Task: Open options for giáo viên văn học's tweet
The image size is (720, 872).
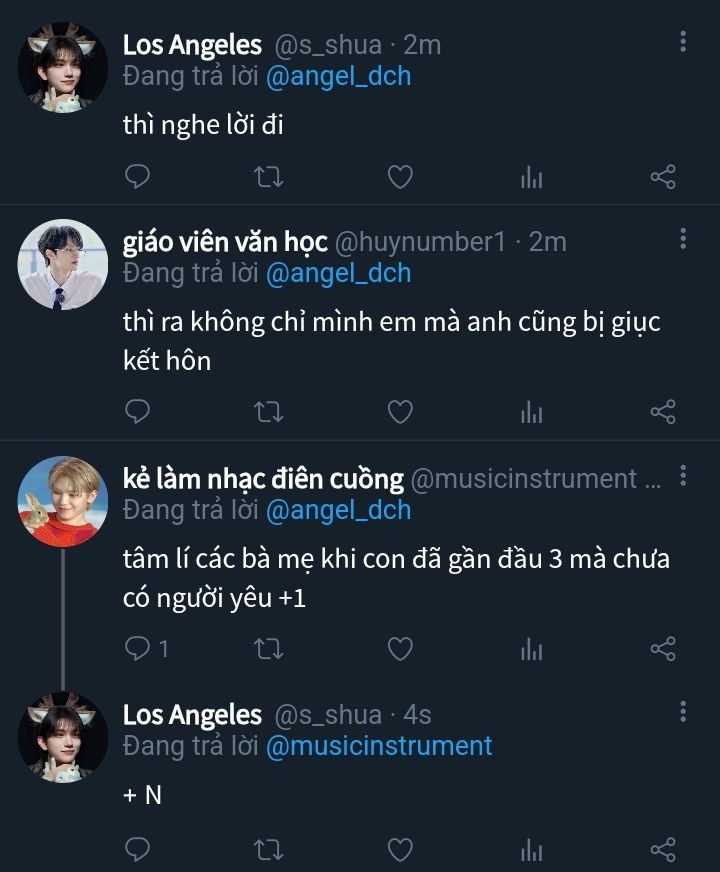Action: (x=683, y=239)
